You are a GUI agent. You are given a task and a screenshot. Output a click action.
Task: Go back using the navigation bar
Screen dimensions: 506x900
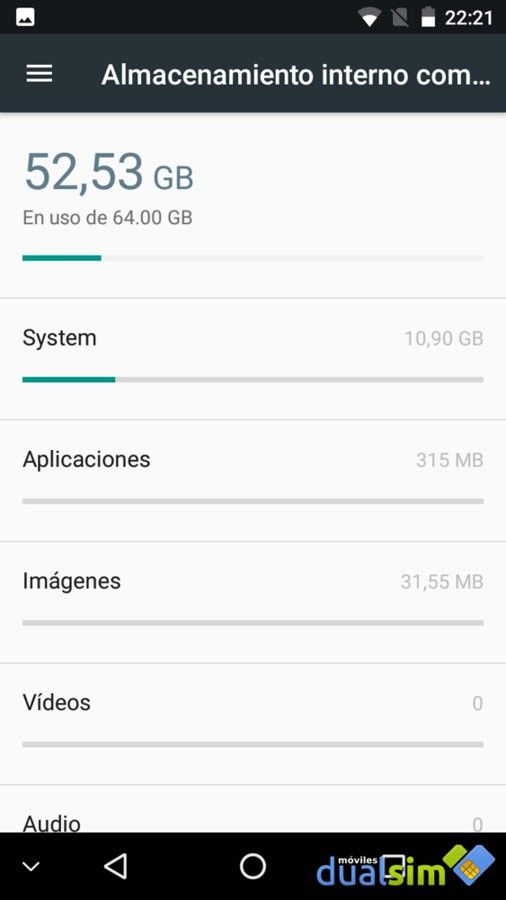[116, 866]
